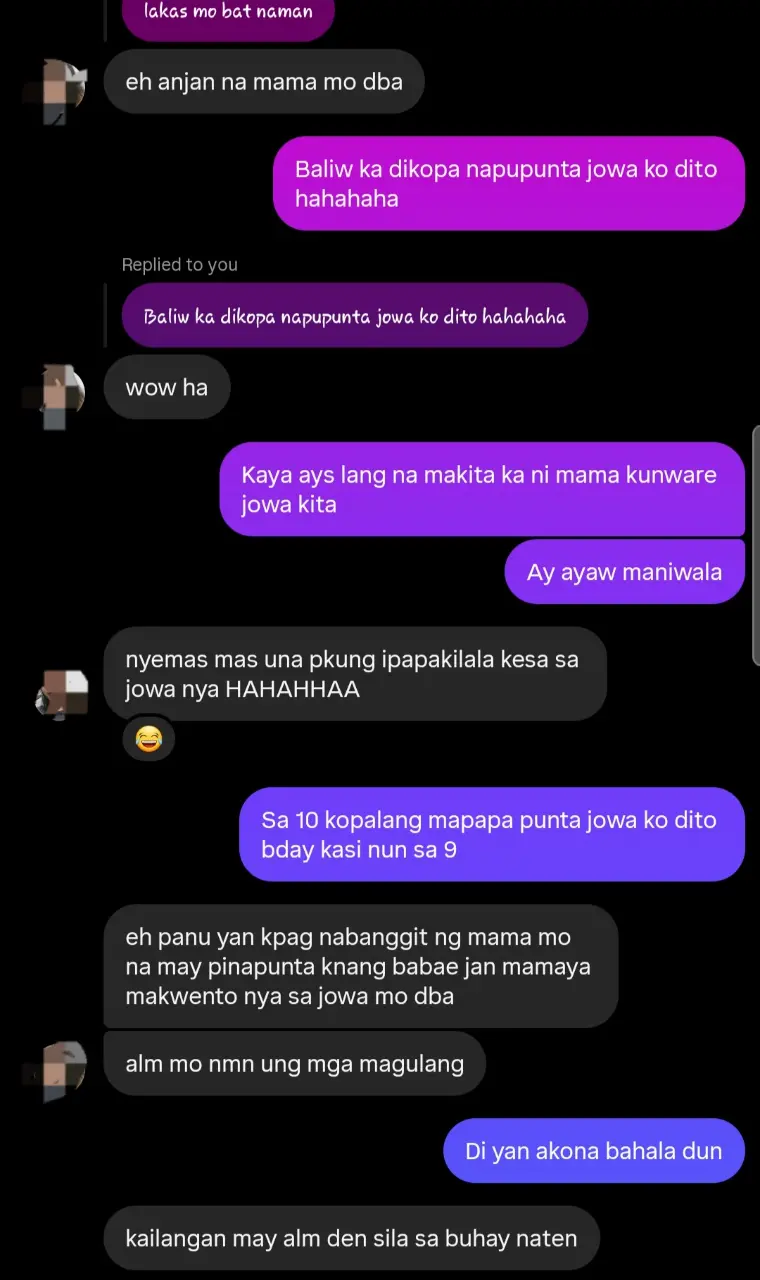Open sender's avatar beside 'eh anjan na mama mo dba'
Image resolution: width=760 pixels, height=1280 pixels.
[56, 88]
